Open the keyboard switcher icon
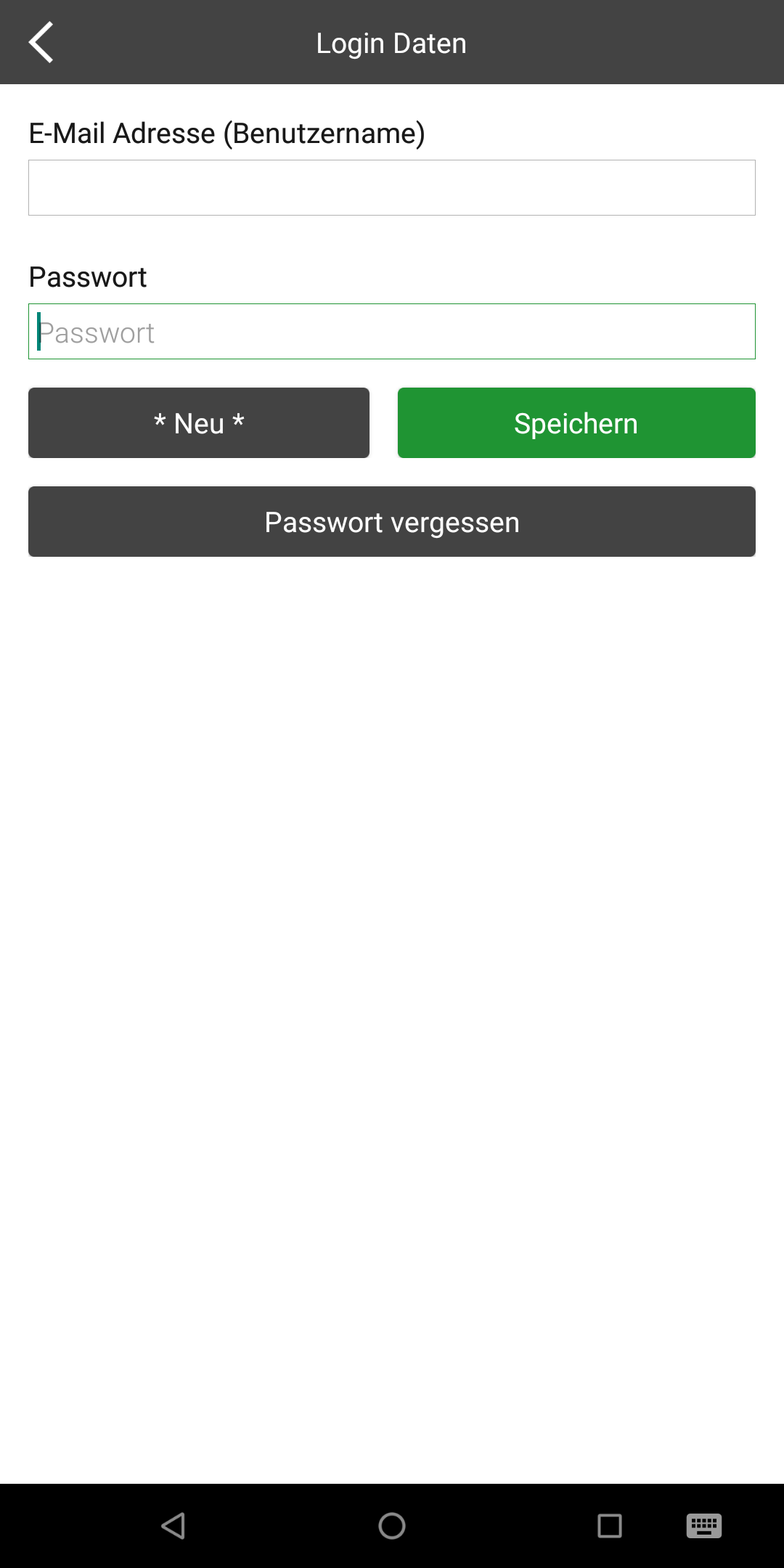 pos(704,1526)
